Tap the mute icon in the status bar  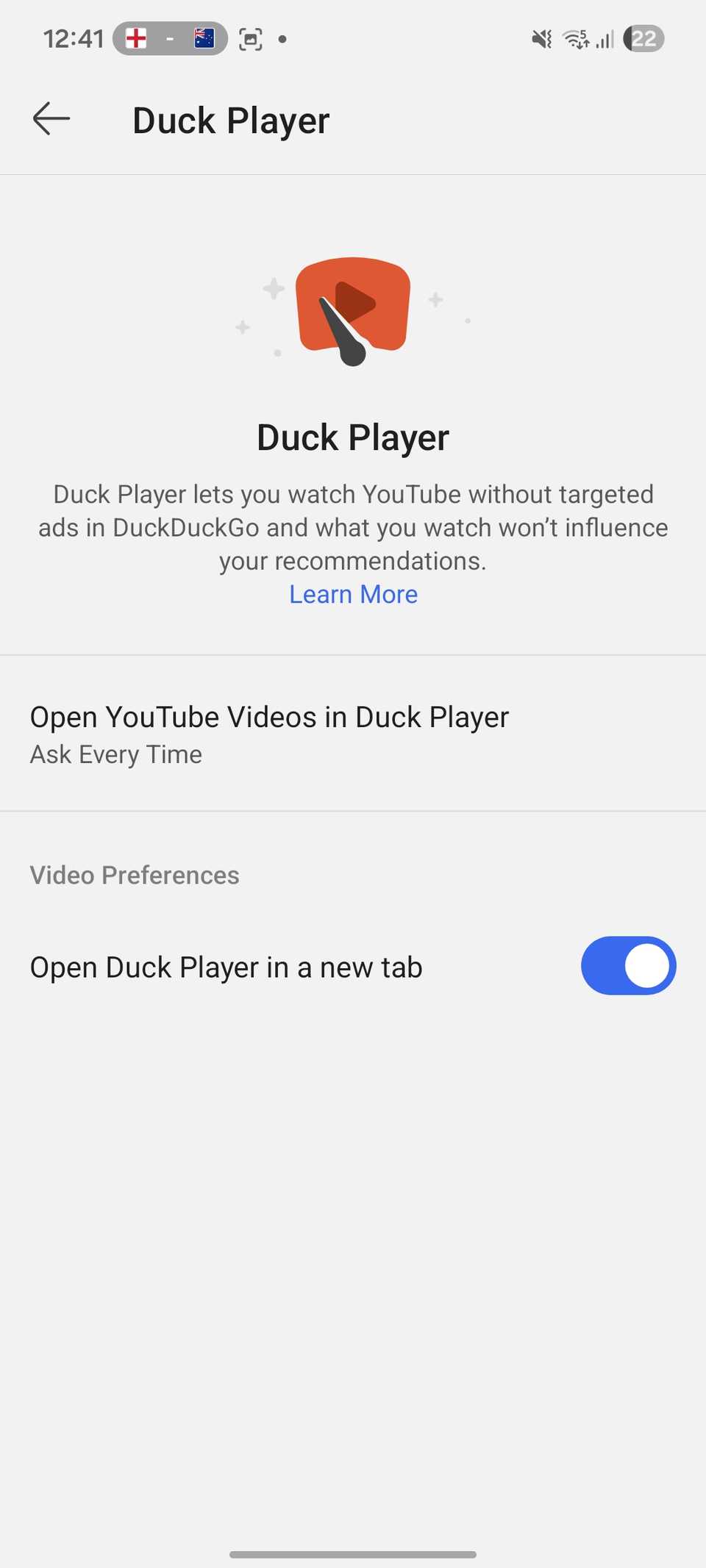(x=540, y=38)
